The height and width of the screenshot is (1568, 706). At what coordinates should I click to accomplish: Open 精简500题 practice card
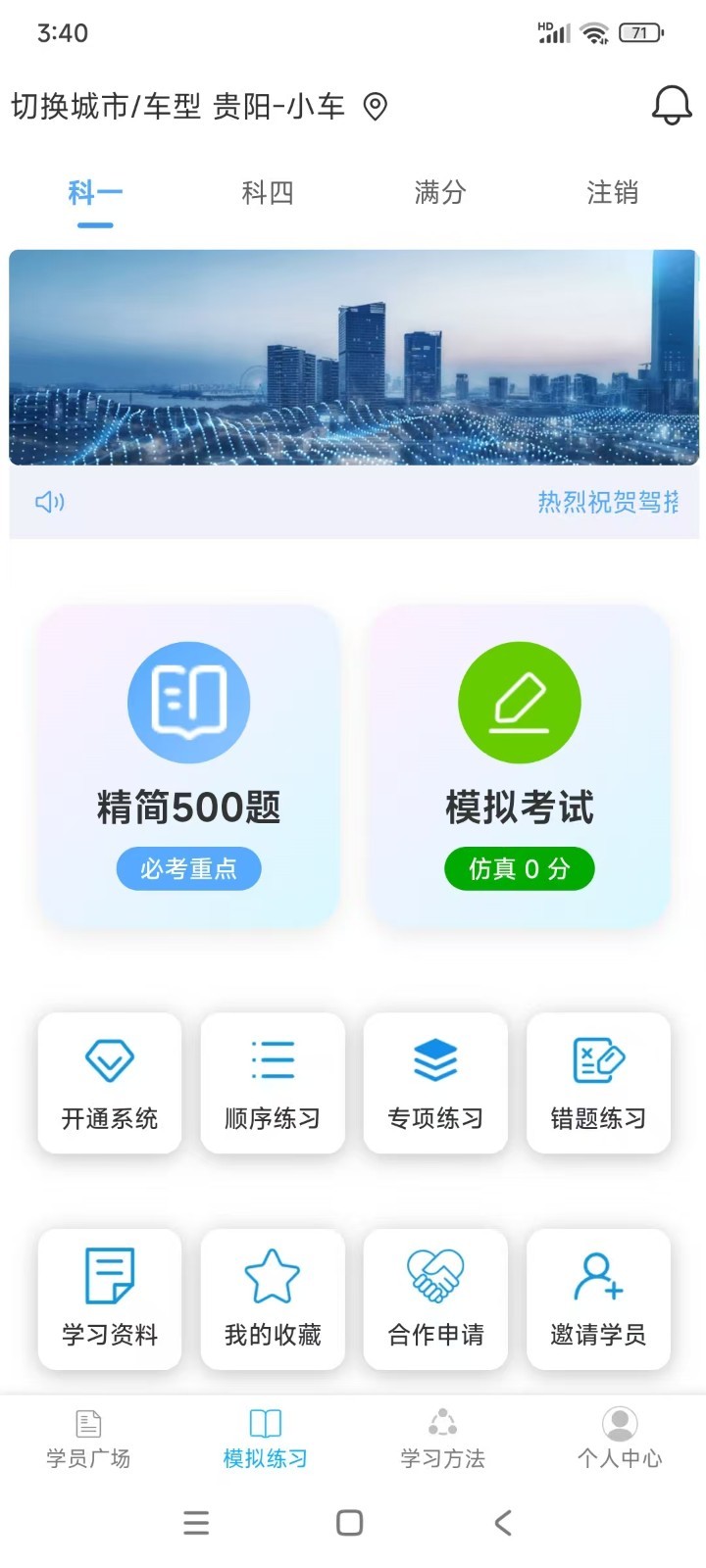(188, 764)
